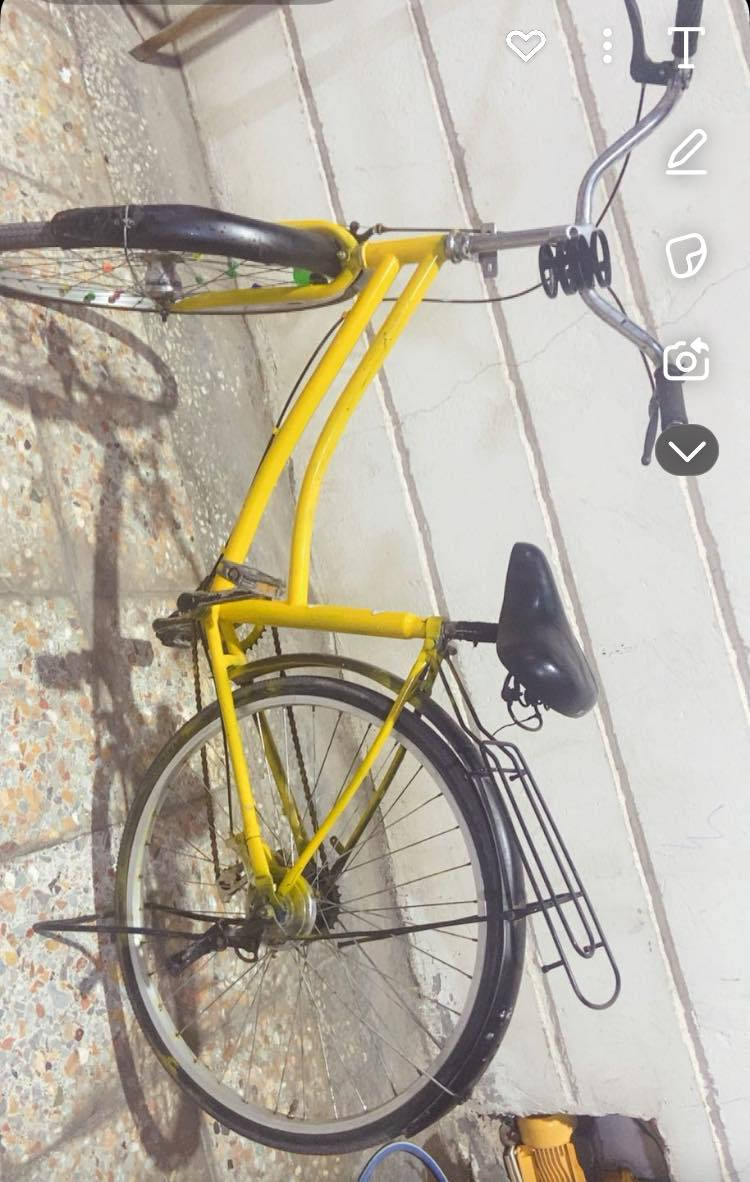Favorite this snap with the heart icon
750x1182 pixels.
525,45
